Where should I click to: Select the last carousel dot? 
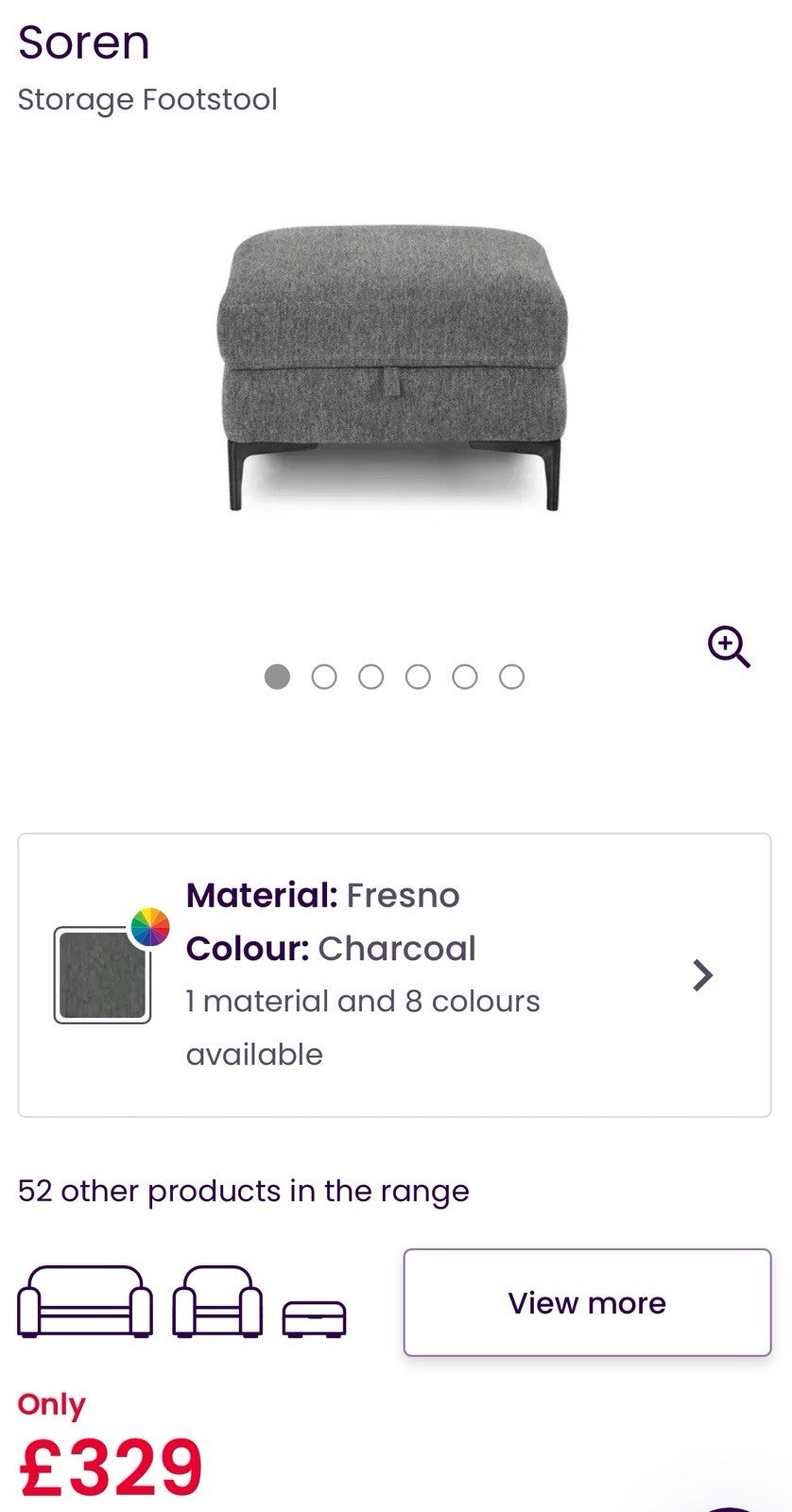tap(511, 677)
